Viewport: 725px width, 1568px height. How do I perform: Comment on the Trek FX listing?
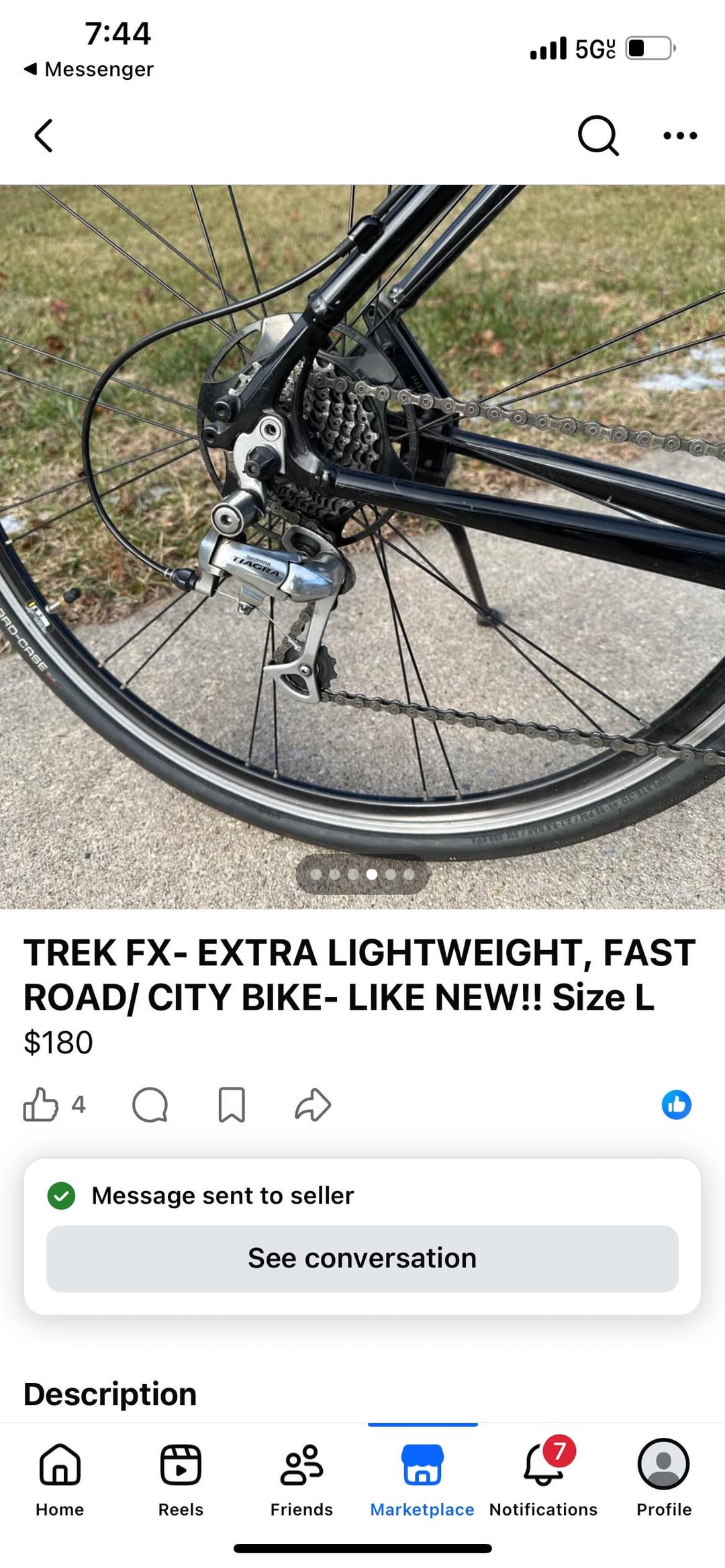tap(150, 1105)
